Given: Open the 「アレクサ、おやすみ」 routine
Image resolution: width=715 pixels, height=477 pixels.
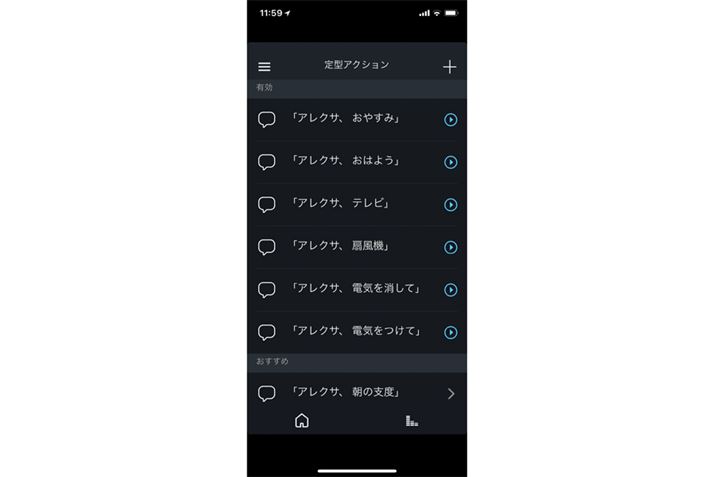Looking at the screenshot, I should [x=345, y=120].
